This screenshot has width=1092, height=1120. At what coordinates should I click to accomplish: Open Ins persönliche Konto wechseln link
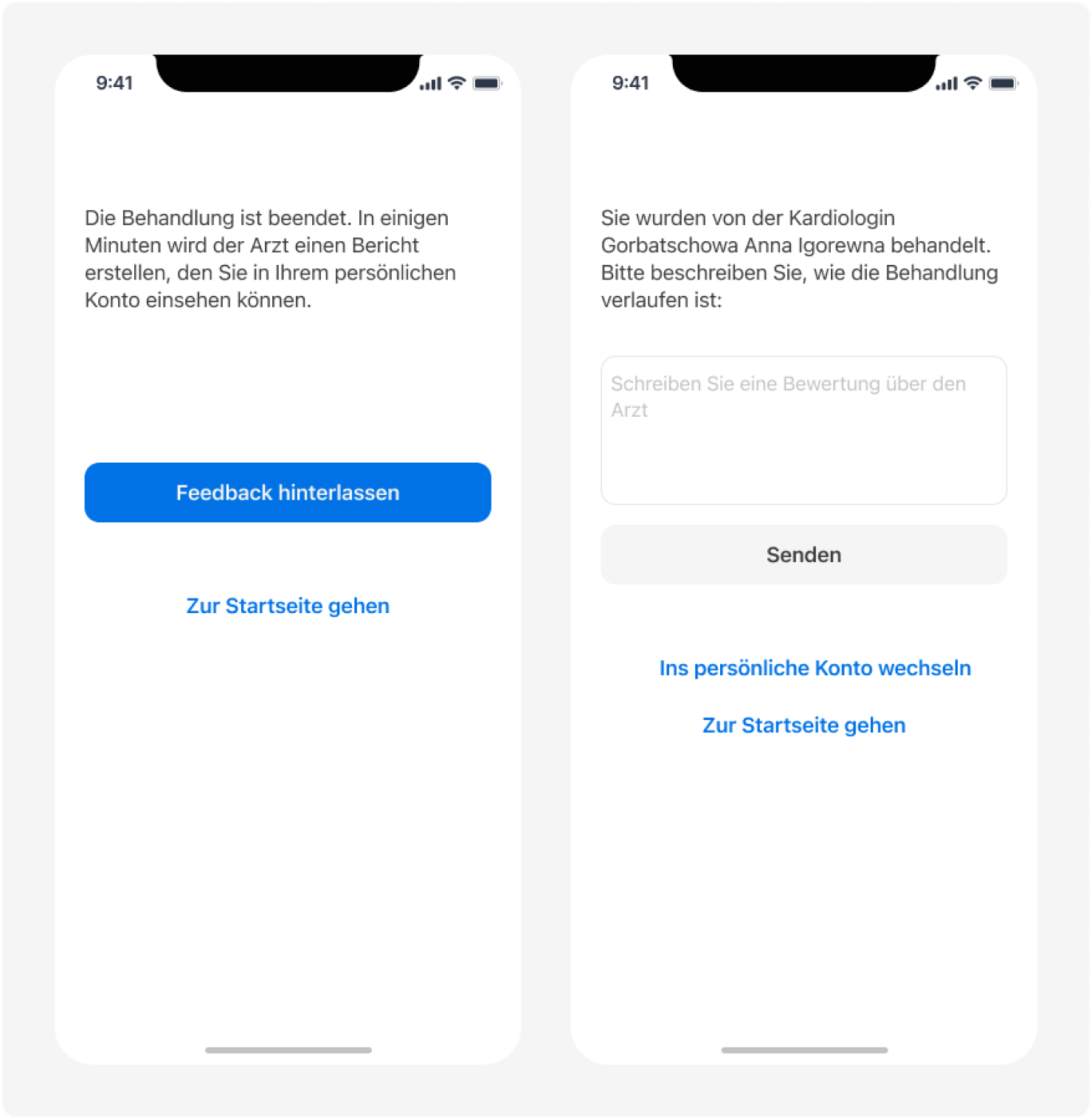[815, 668]
